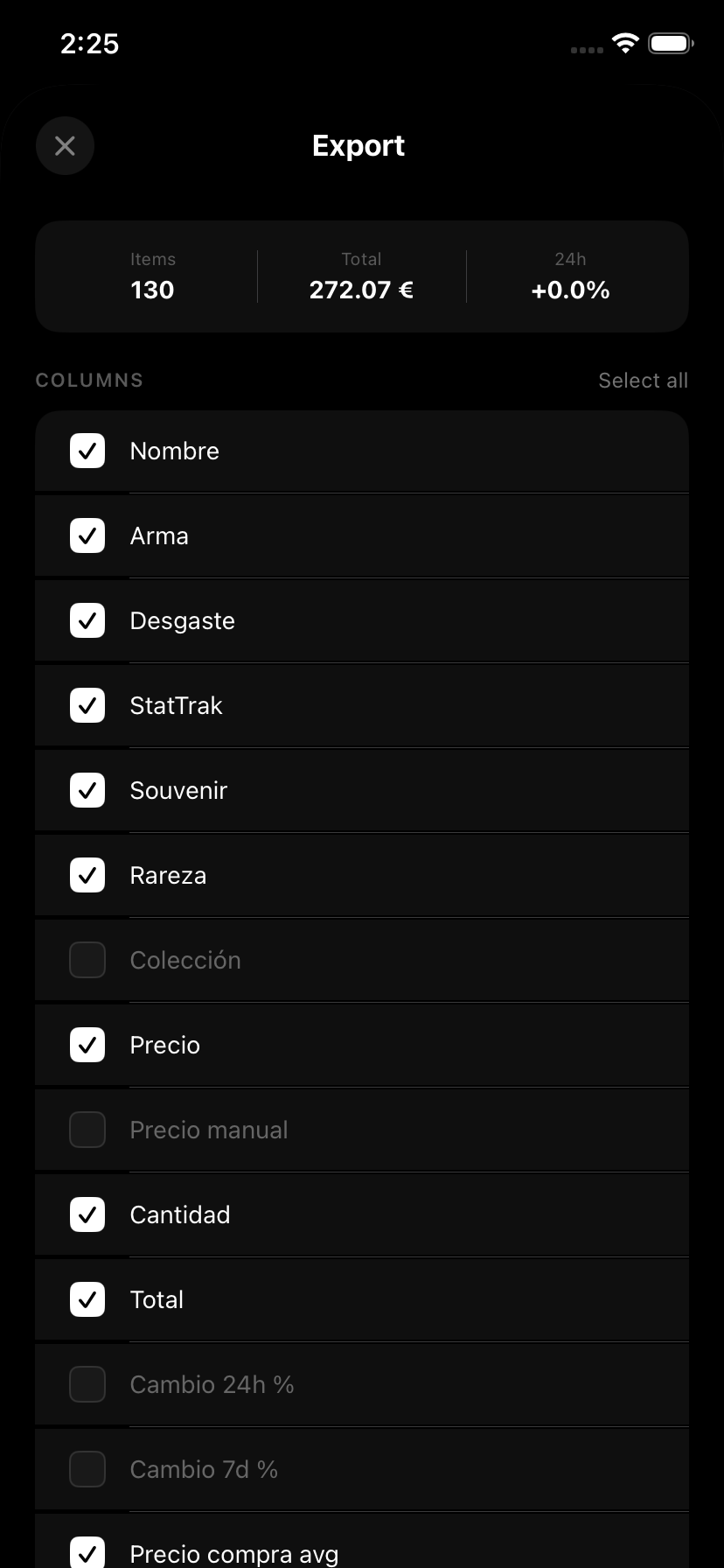Close the Export sheet
724x1568 pixels.
[65, 145]
